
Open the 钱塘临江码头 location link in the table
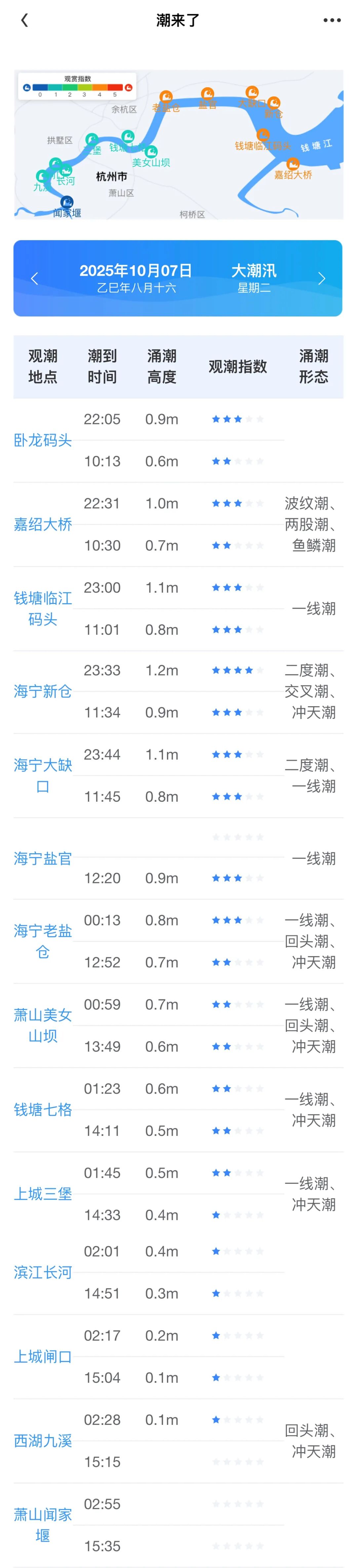[x=43, y=609]
